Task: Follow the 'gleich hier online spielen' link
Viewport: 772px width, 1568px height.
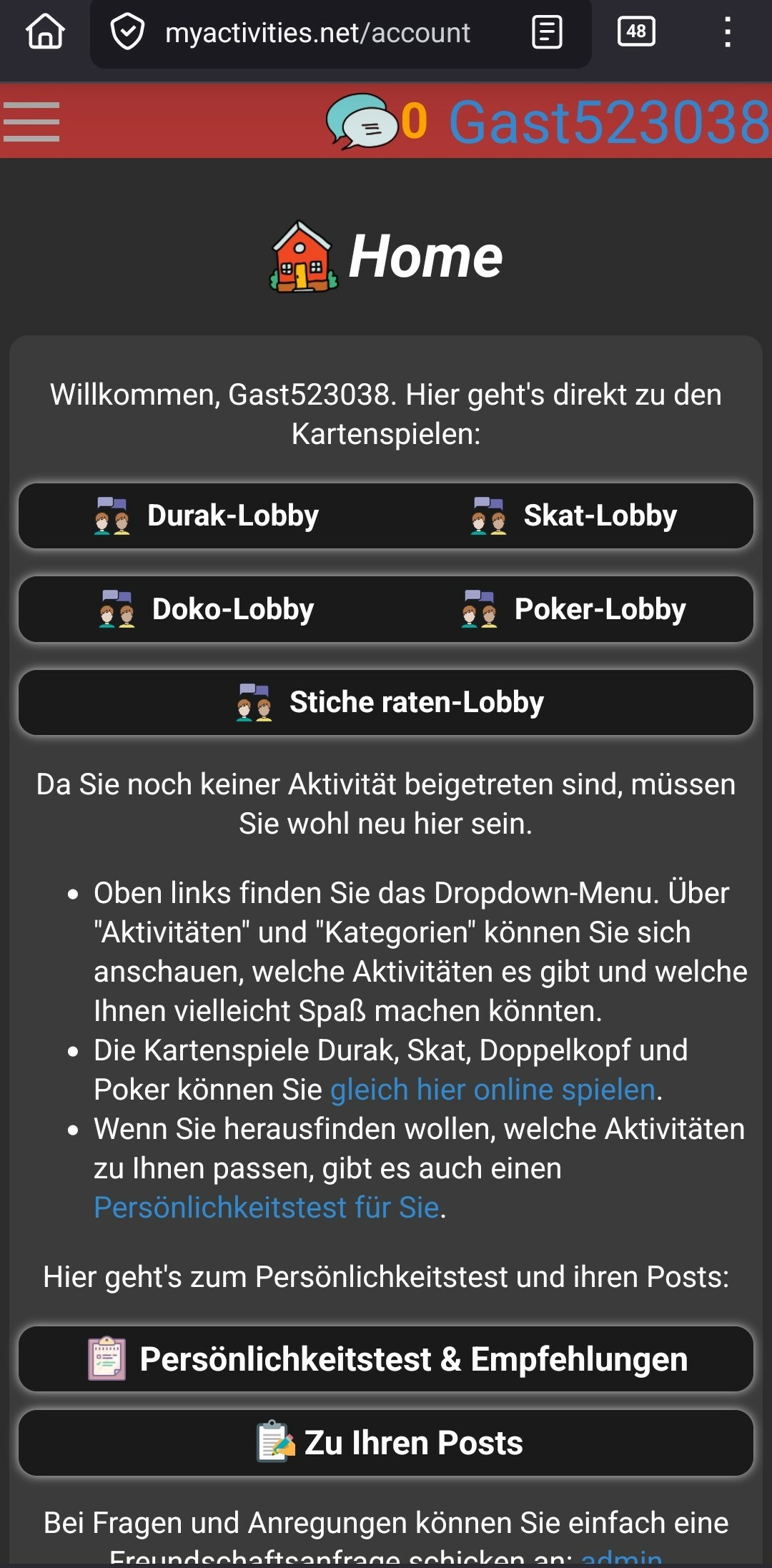Action: (493, 1090)
